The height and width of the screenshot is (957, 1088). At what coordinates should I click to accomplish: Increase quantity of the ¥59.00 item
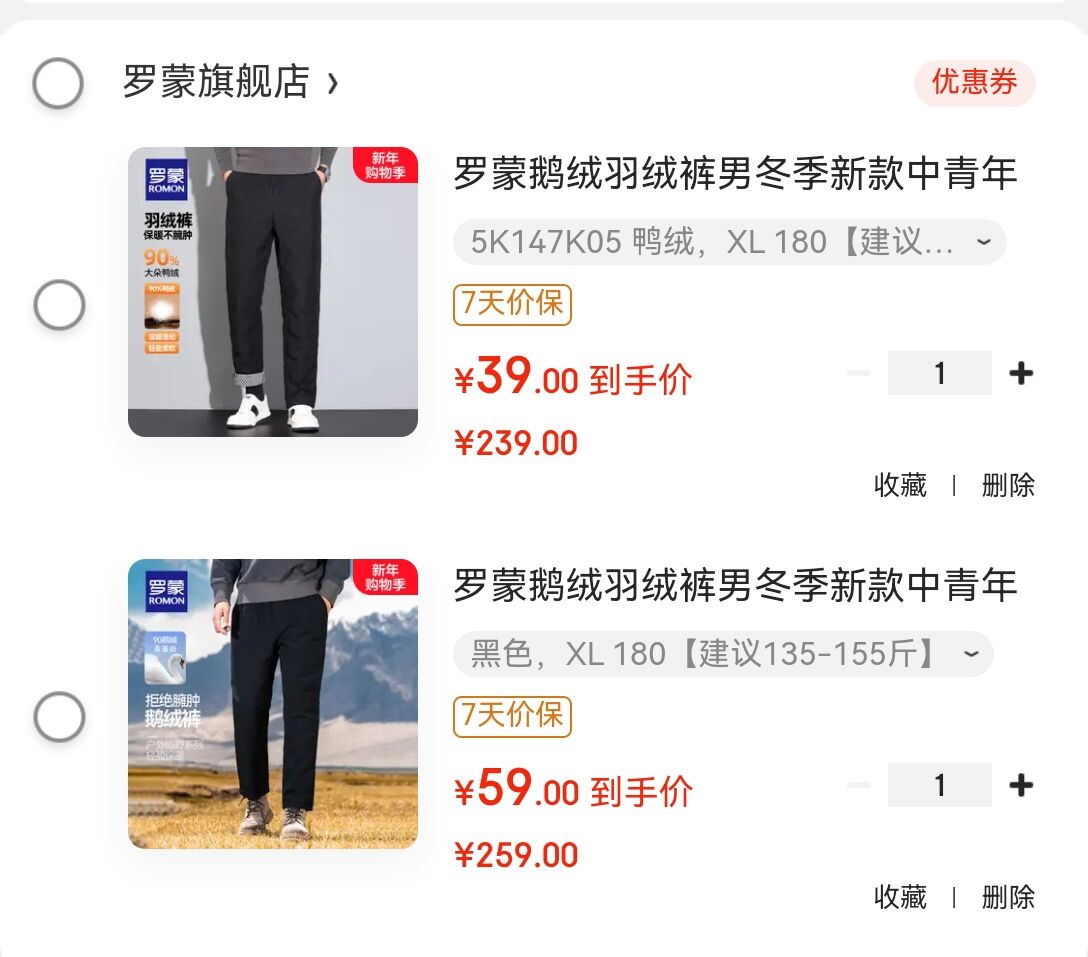click(1021, 786)
